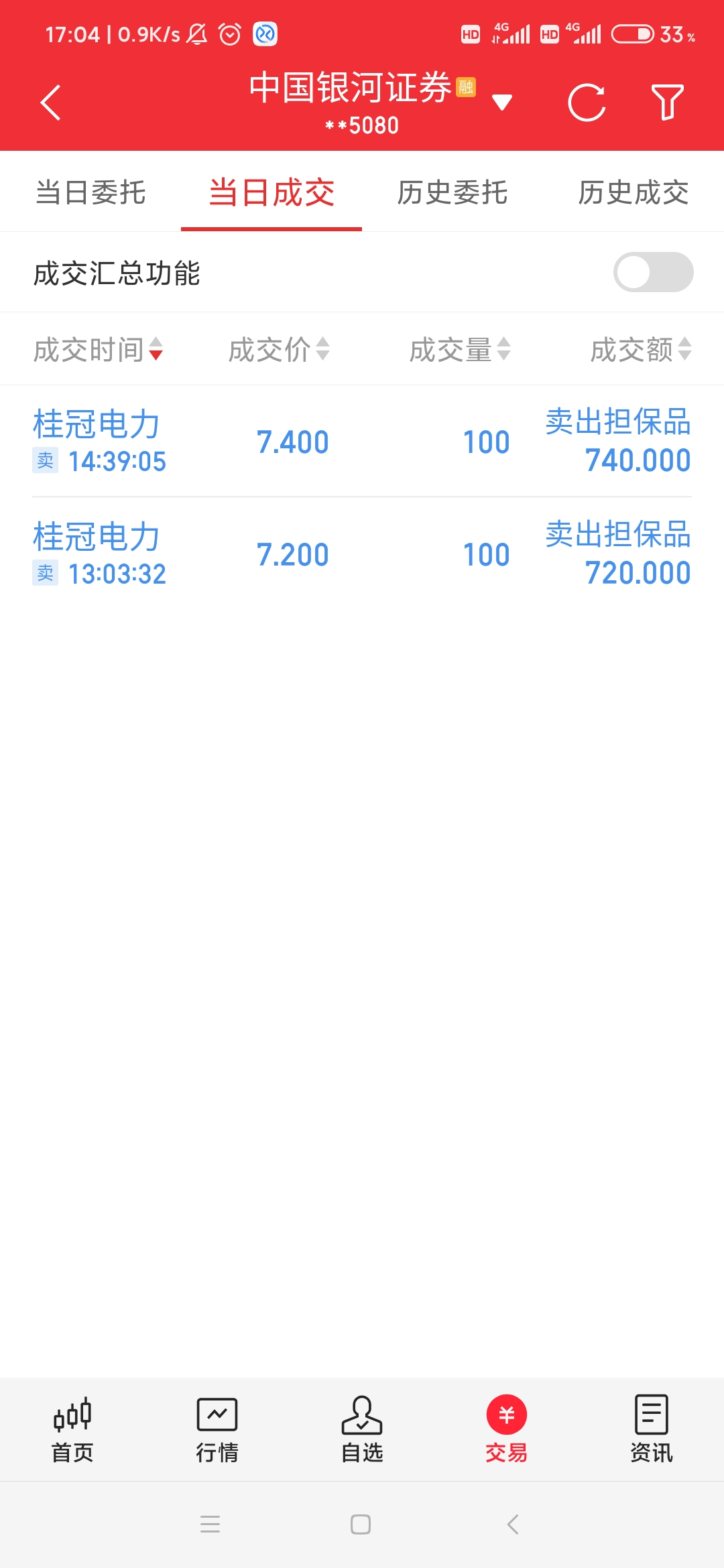The height and width of the screenshot is (1568, 724).
Task: Sort by 成交价 column
Action: coord(279,349)
